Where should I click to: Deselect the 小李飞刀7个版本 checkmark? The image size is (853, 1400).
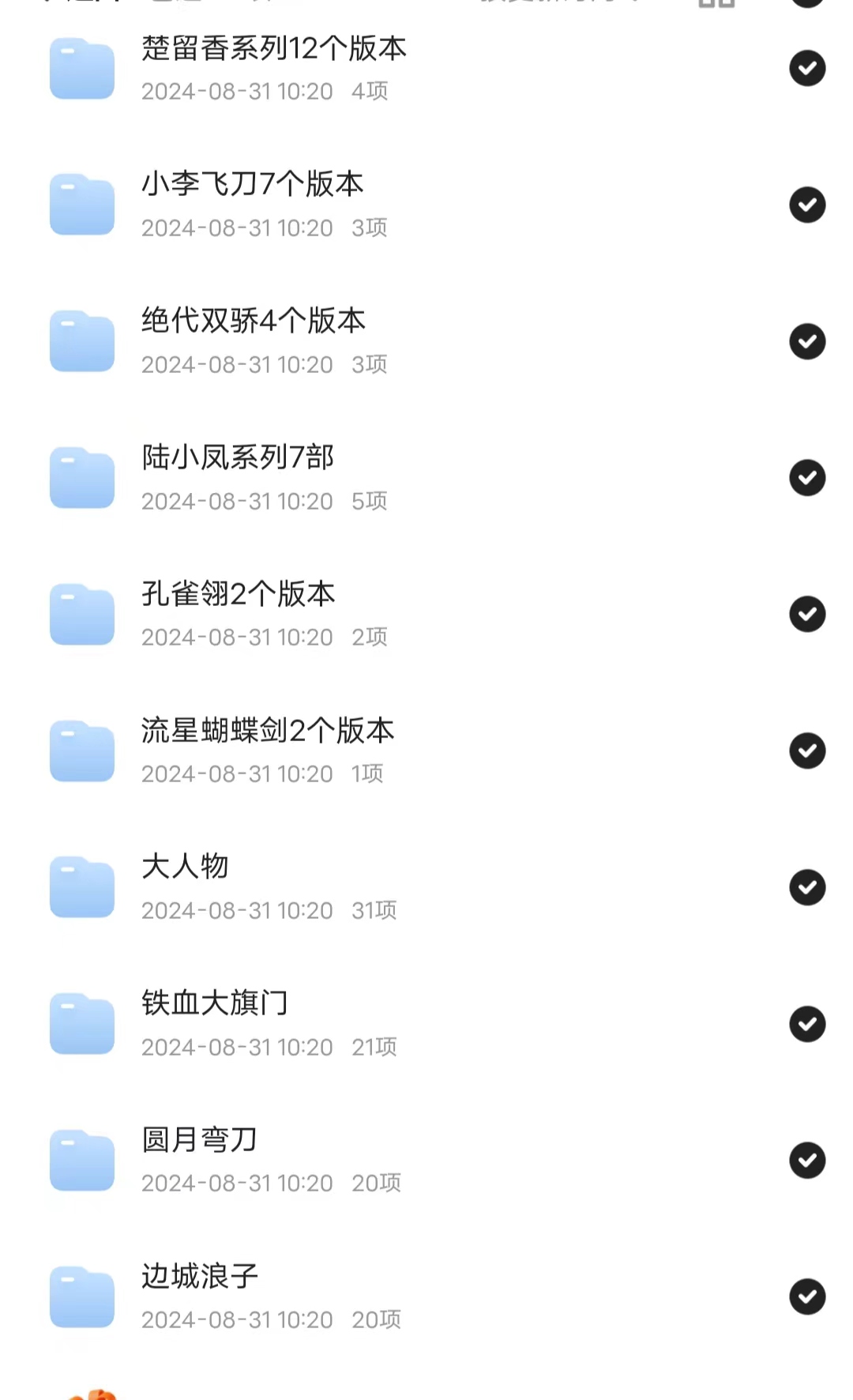point(807,205)
